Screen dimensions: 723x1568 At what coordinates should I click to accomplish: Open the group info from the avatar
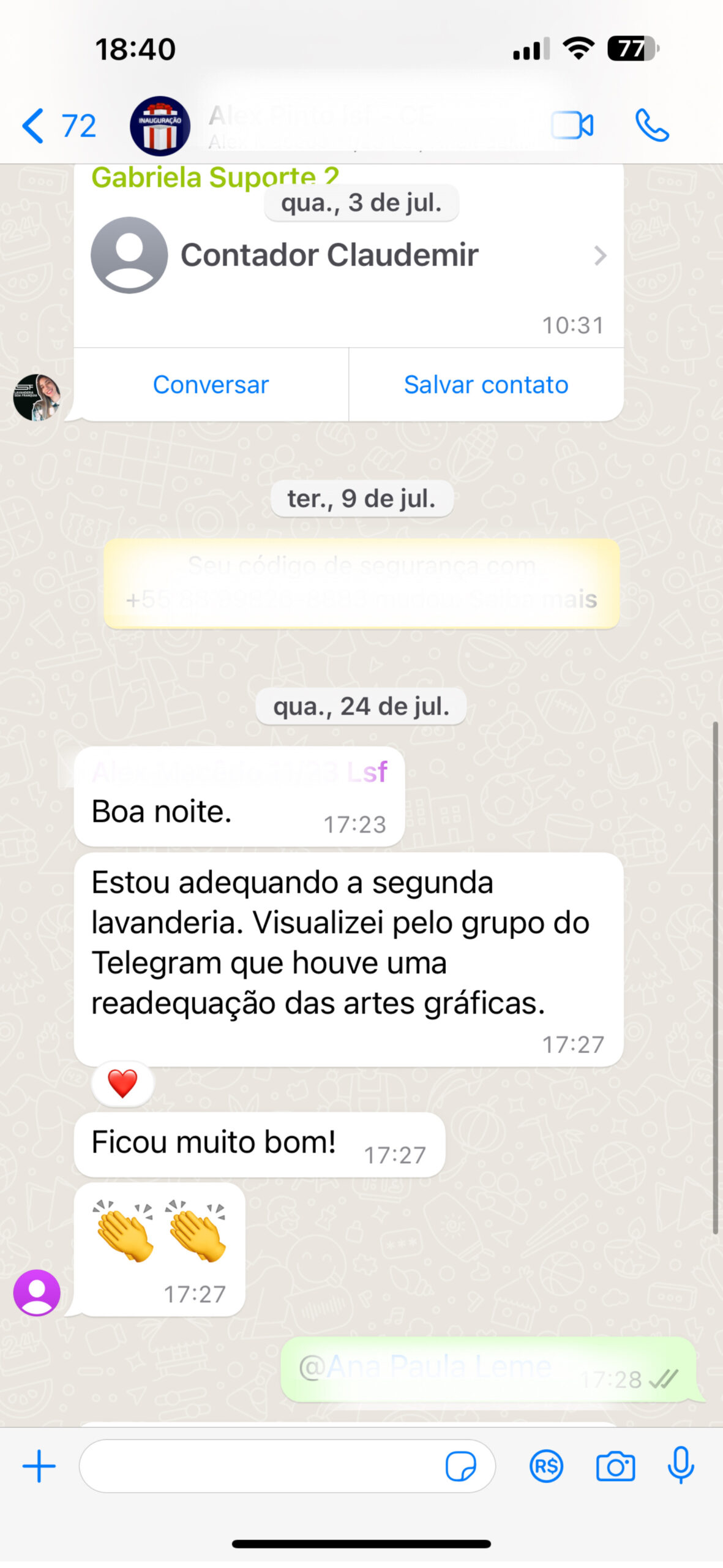pos(160,126)
